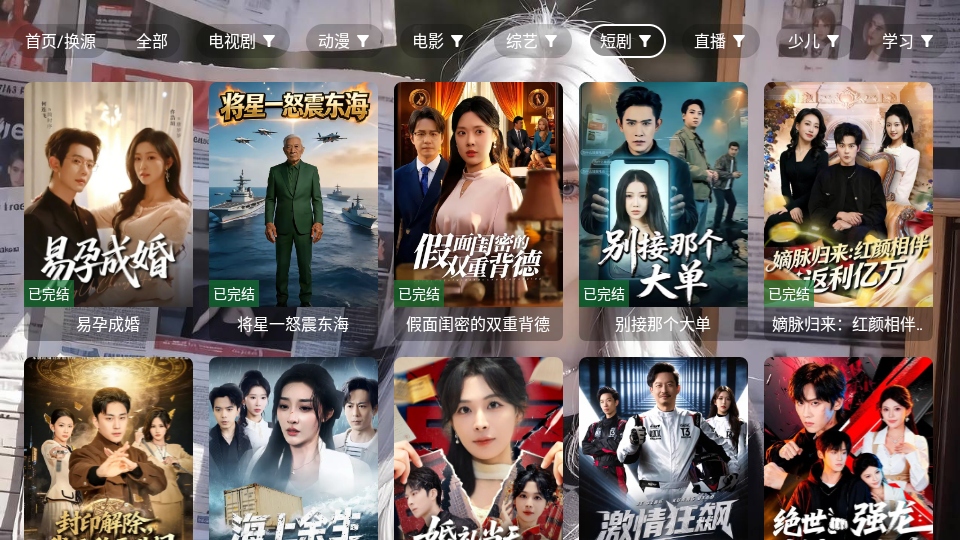Open the 少儿 category tab

(813, 41)
